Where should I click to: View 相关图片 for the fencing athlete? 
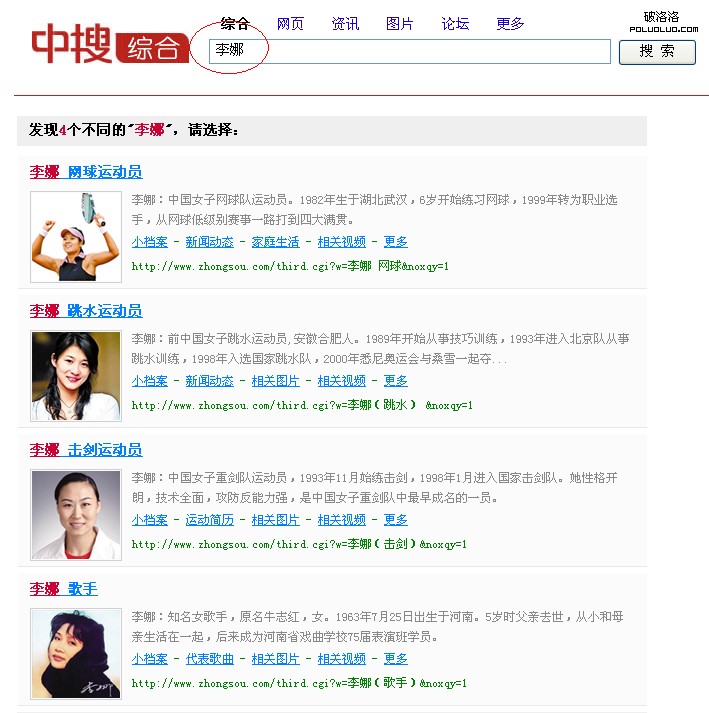click(x=275, y=520)
